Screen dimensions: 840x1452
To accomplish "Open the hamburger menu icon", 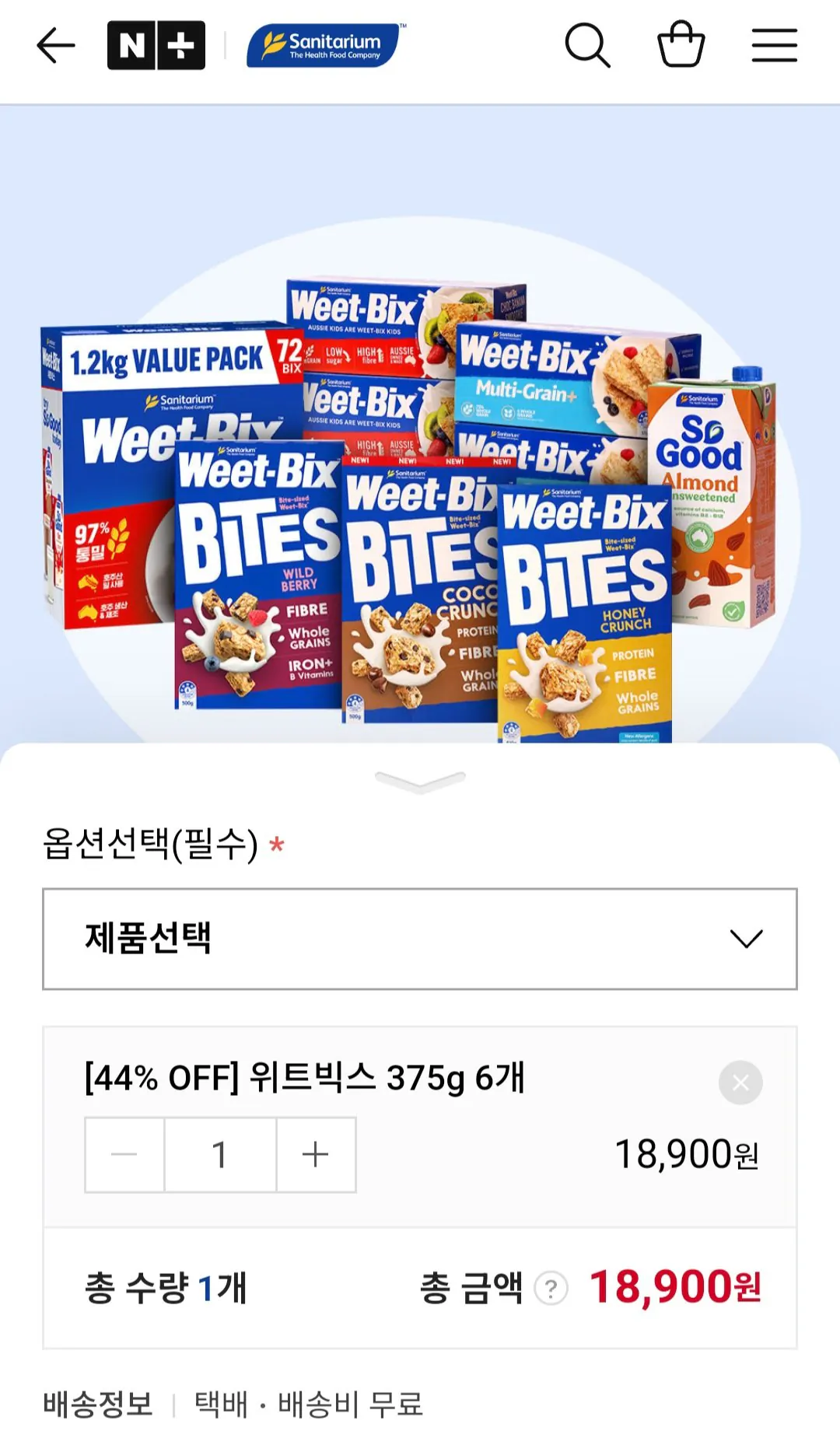I will click(774, 45).
